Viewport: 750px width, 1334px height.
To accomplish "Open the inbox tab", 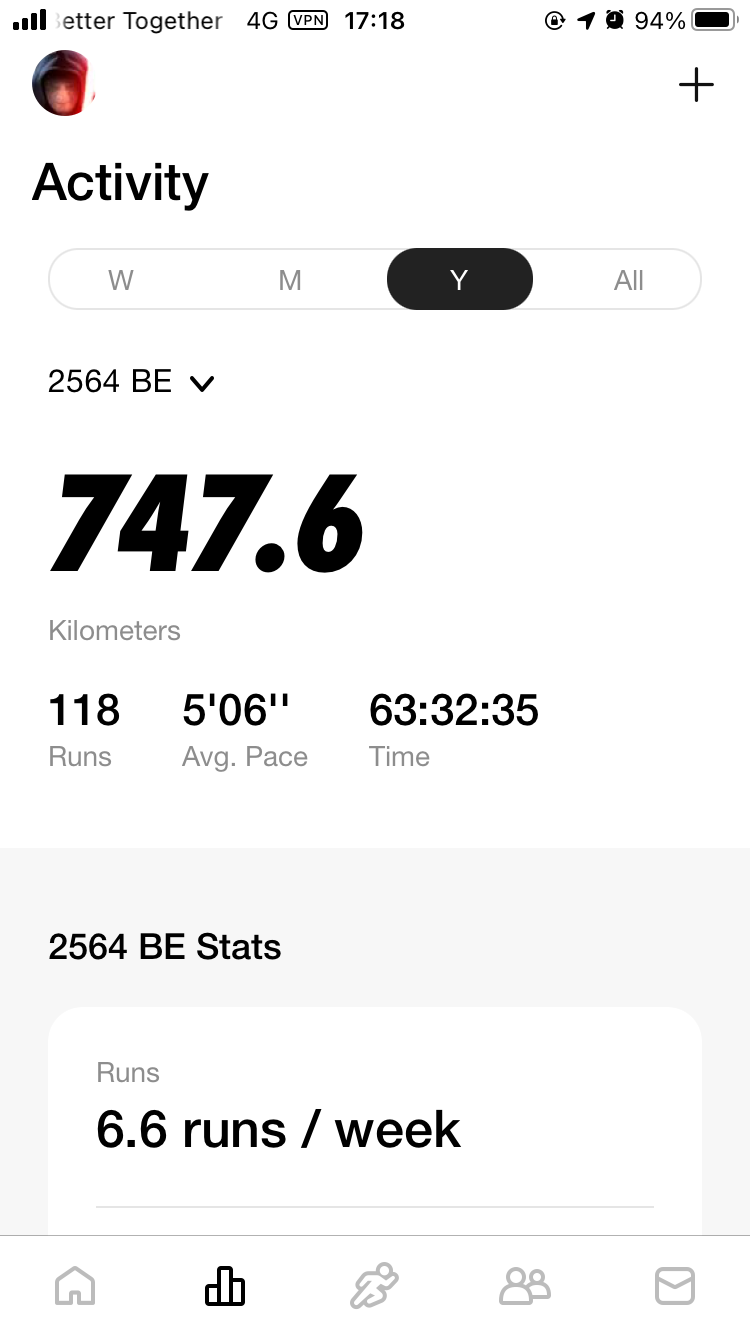I will 675,1286.
